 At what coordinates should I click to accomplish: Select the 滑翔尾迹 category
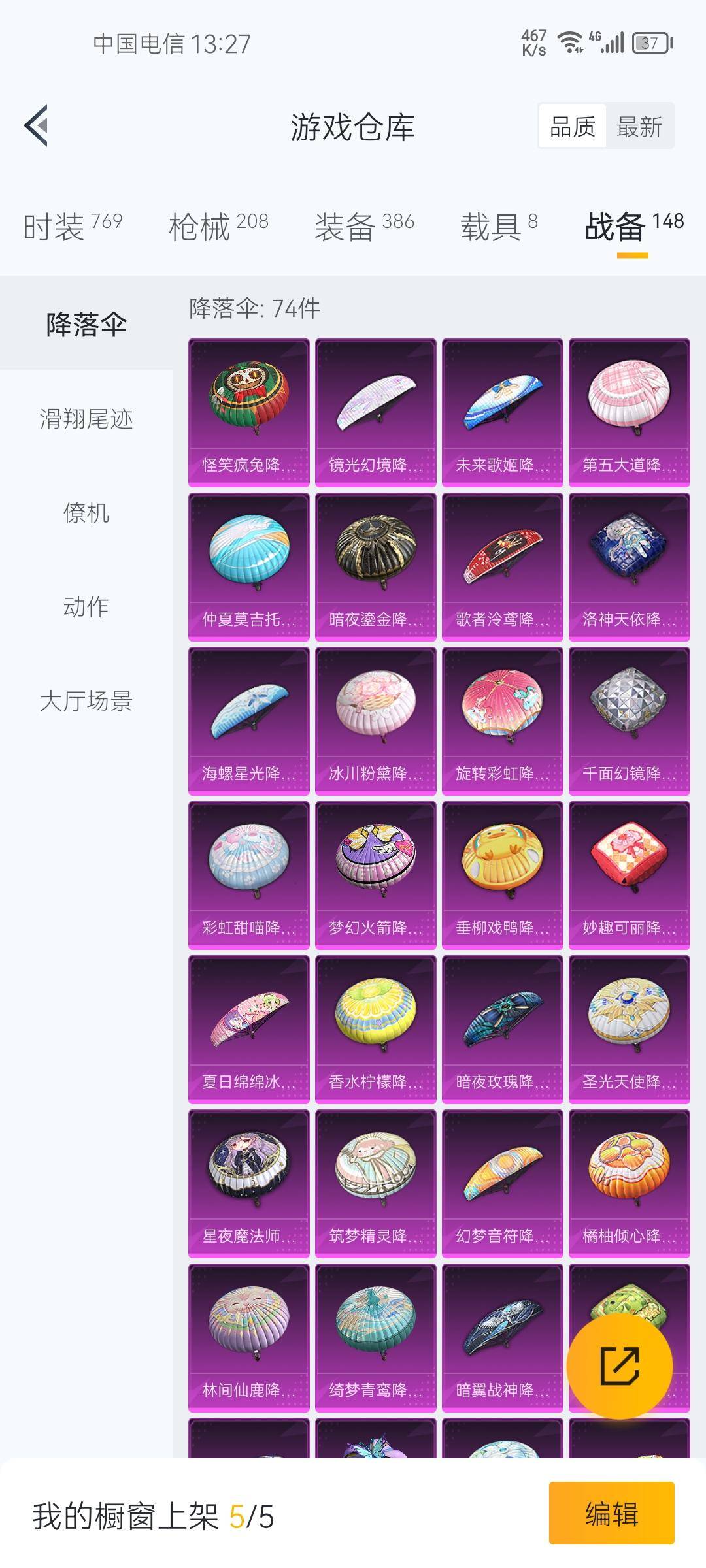pyautogui.click(x=86, y=419)
